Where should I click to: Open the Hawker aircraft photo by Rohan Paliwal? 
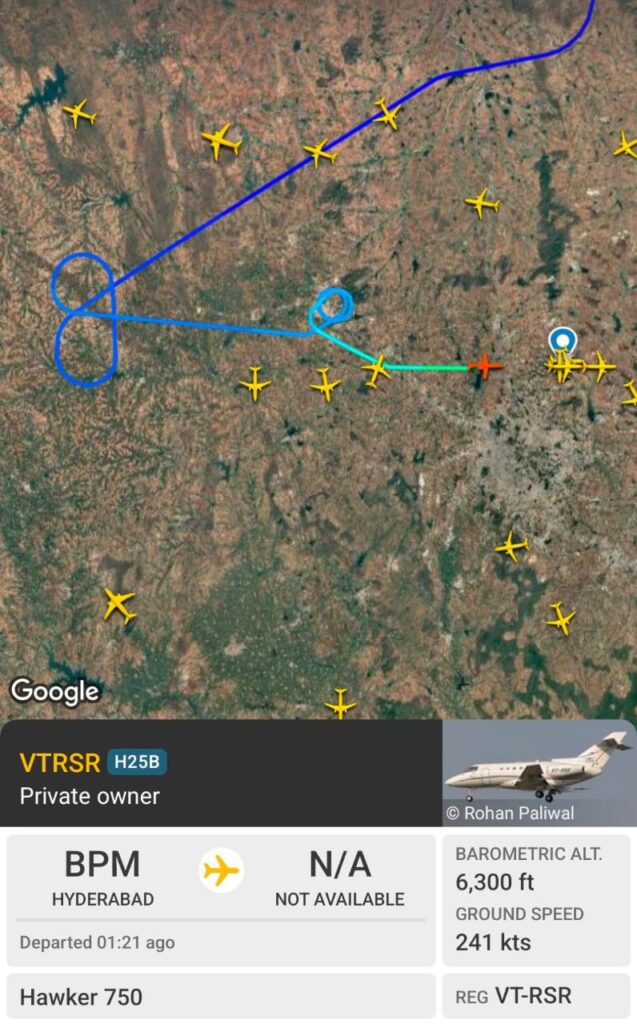point(538,771)
